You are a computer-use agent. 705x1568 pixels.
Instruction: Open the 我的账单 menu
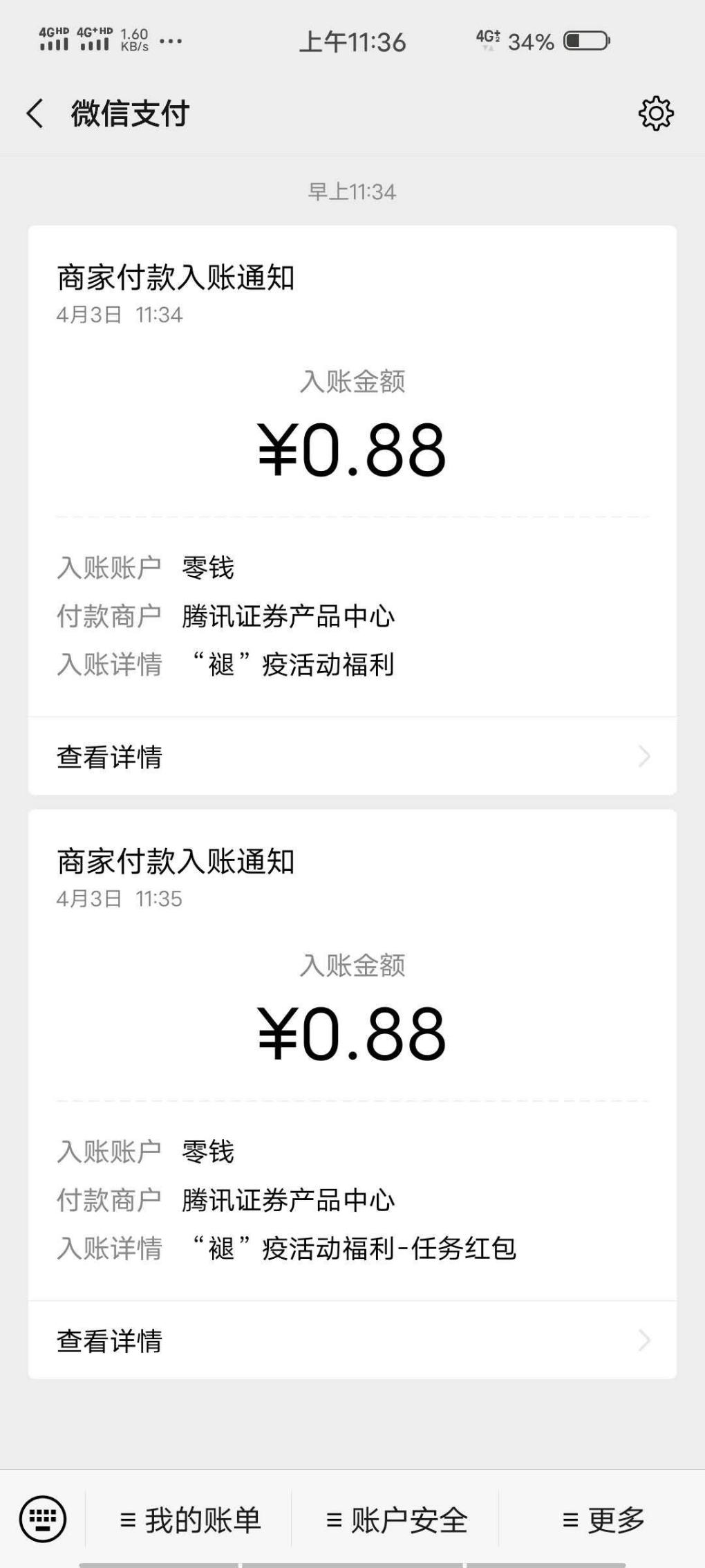click(189, 1520)
